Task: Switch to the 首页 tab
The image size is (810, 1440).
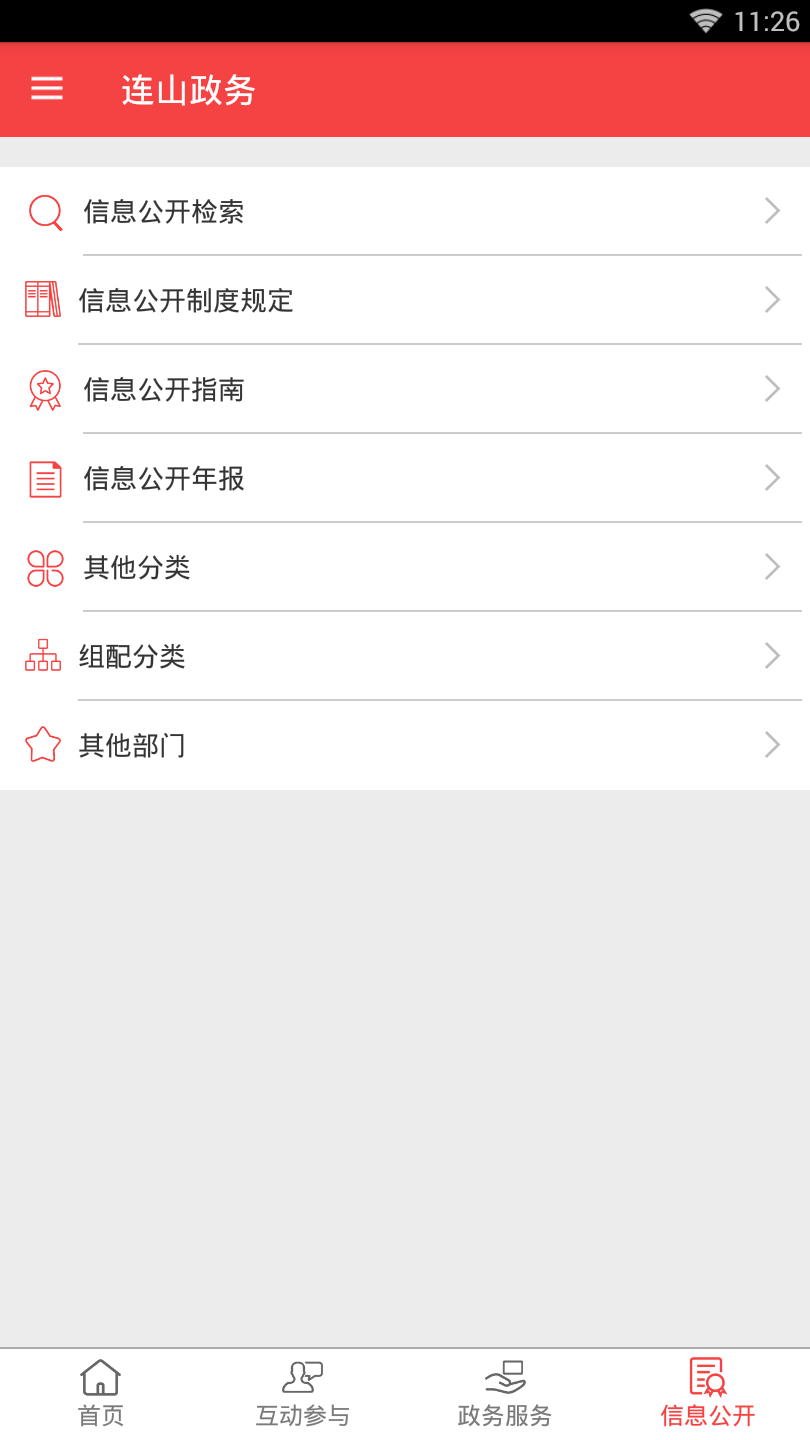Action: tap(101, 1394)
